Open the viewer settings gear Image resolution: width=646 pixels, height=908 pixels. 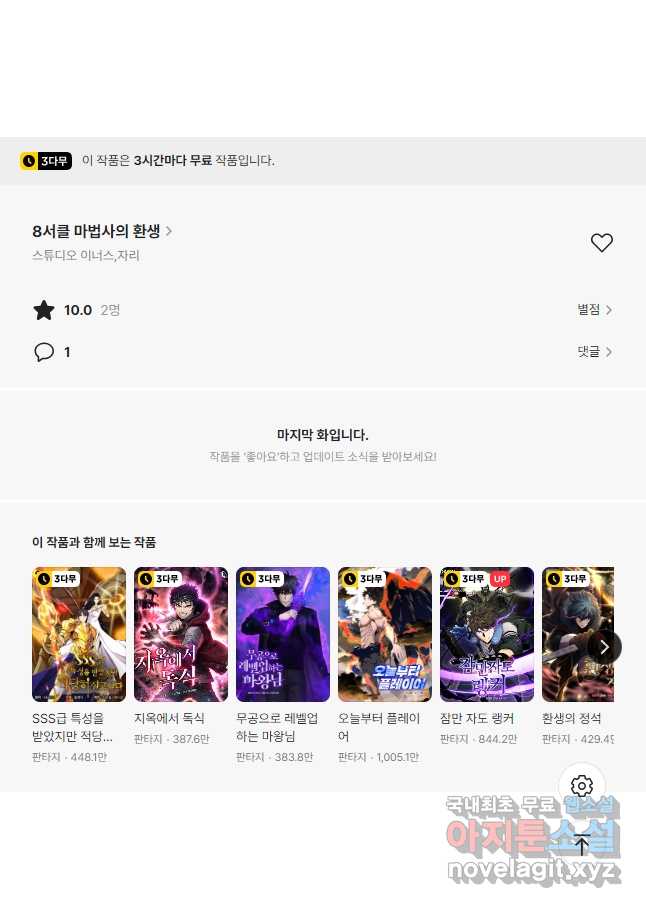(x=582, y=786)
